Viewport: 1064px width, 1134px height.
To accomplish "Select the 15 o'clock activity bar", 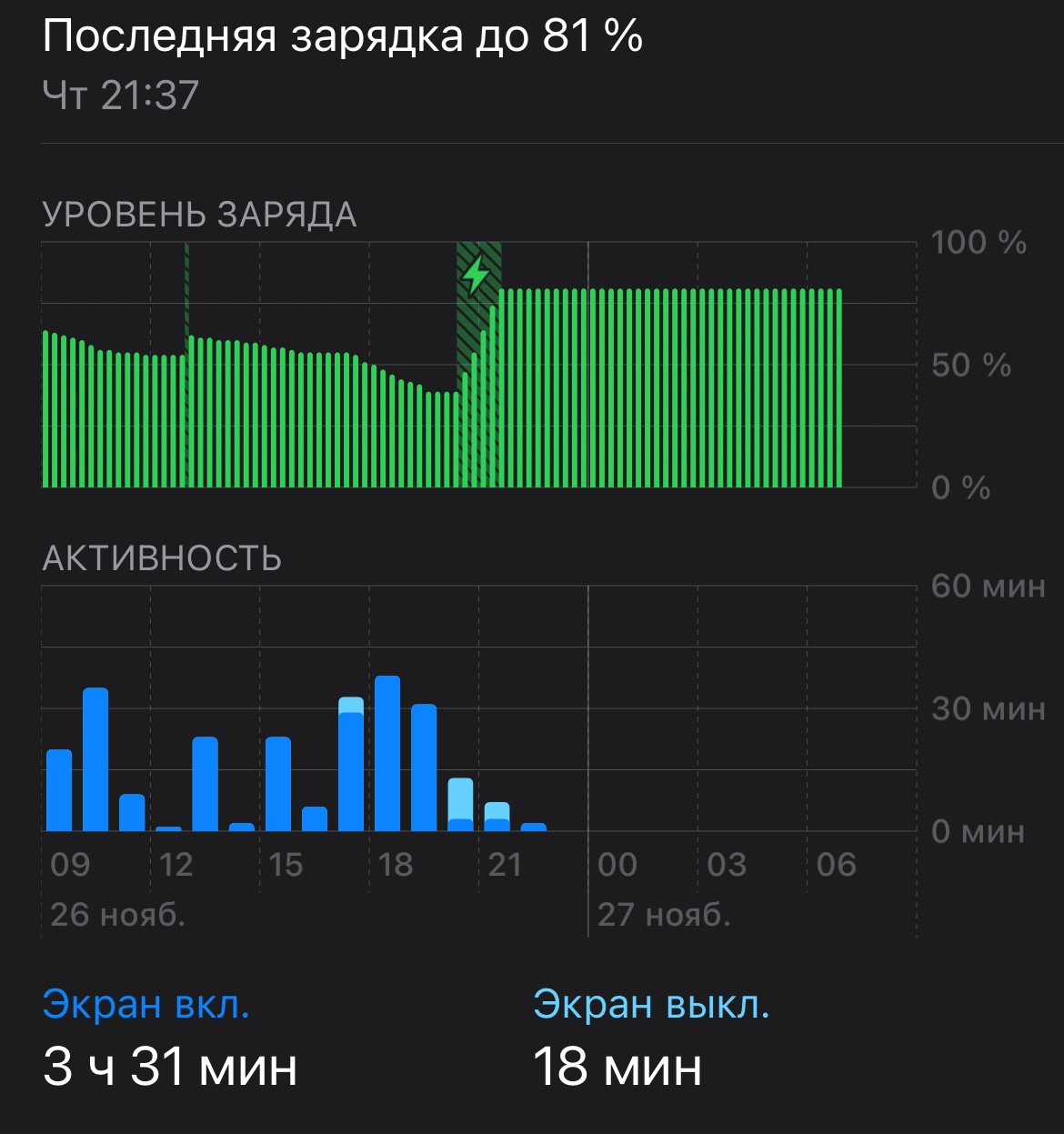I will [x=278, y=784].
